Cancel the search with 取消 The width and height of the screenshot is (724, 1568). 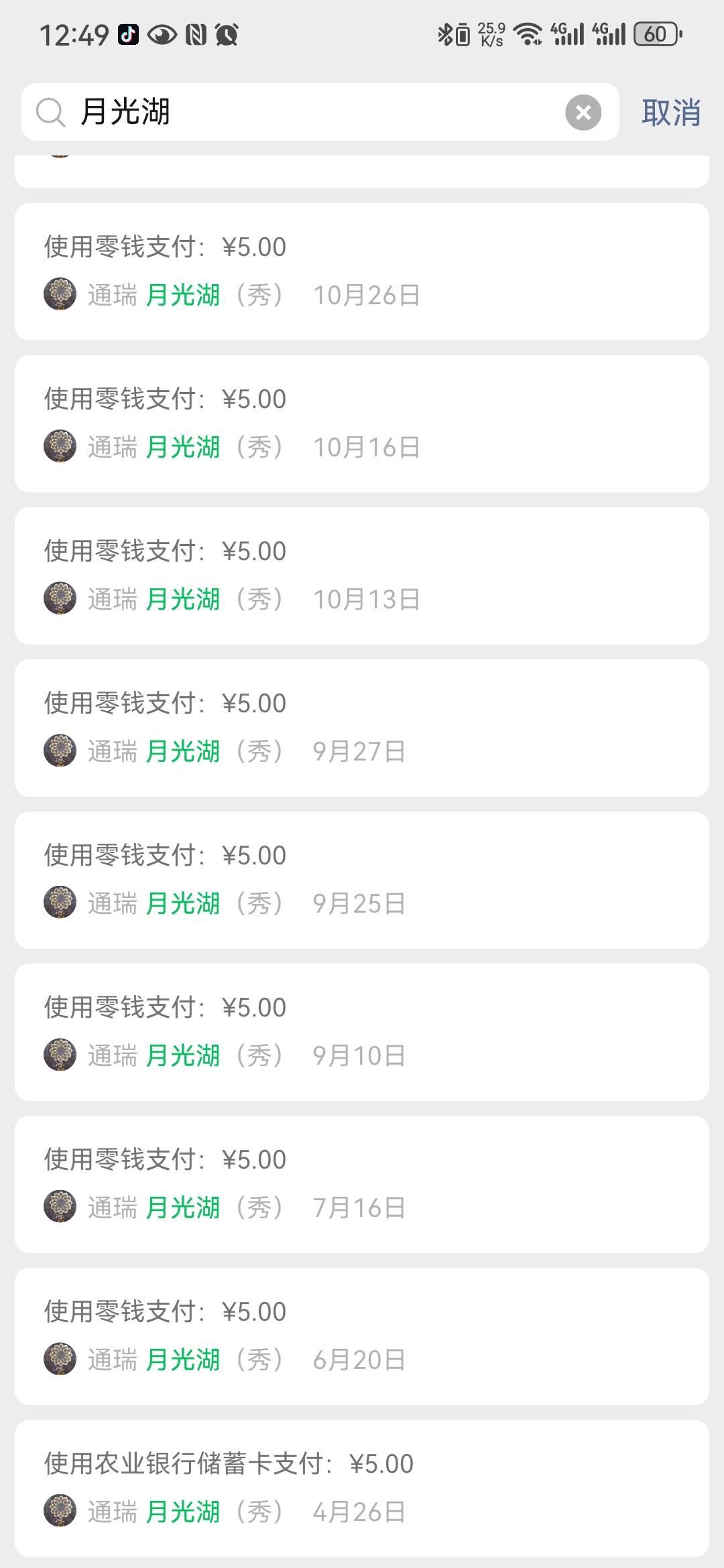(x=671, y=112)
